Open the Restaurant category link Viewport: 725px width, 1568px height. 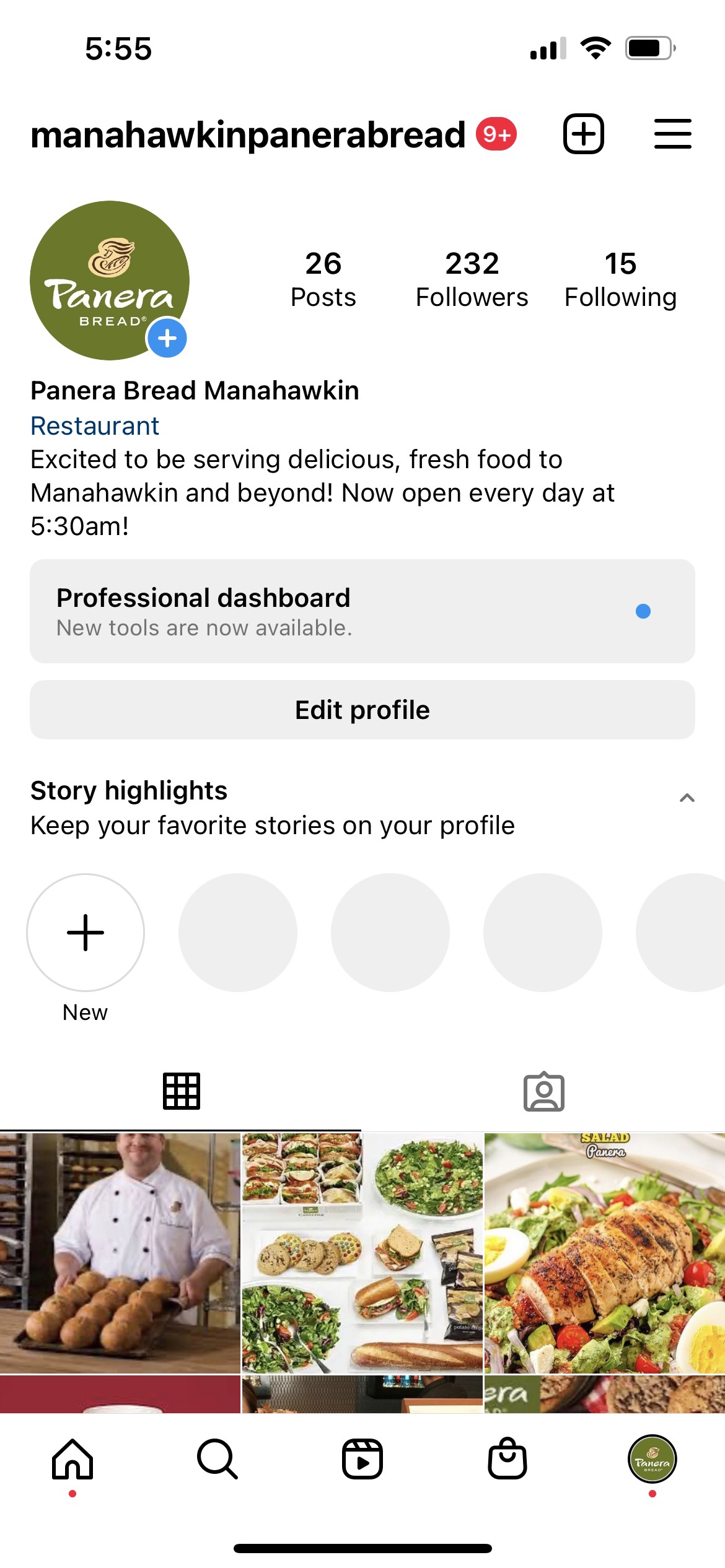(95, 426)
